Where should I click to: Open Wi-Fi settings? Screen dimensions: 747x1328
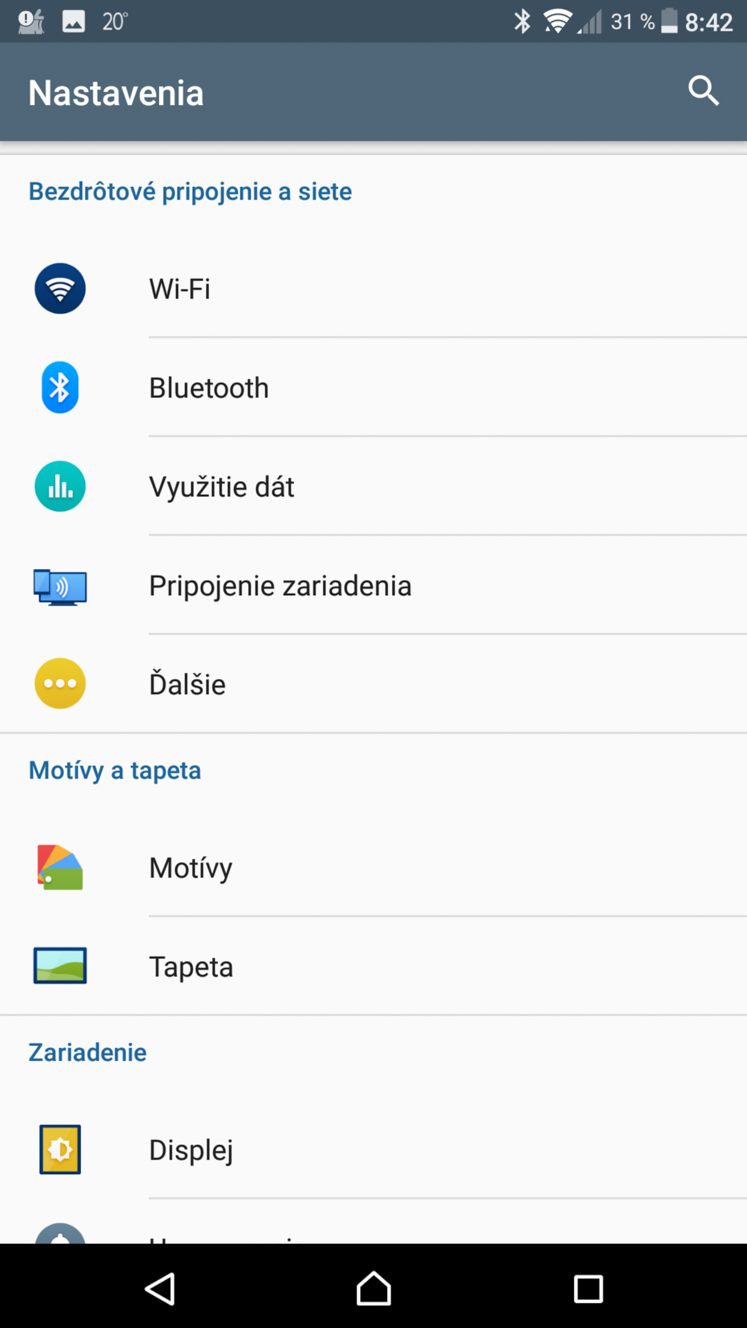click(373, 289)
